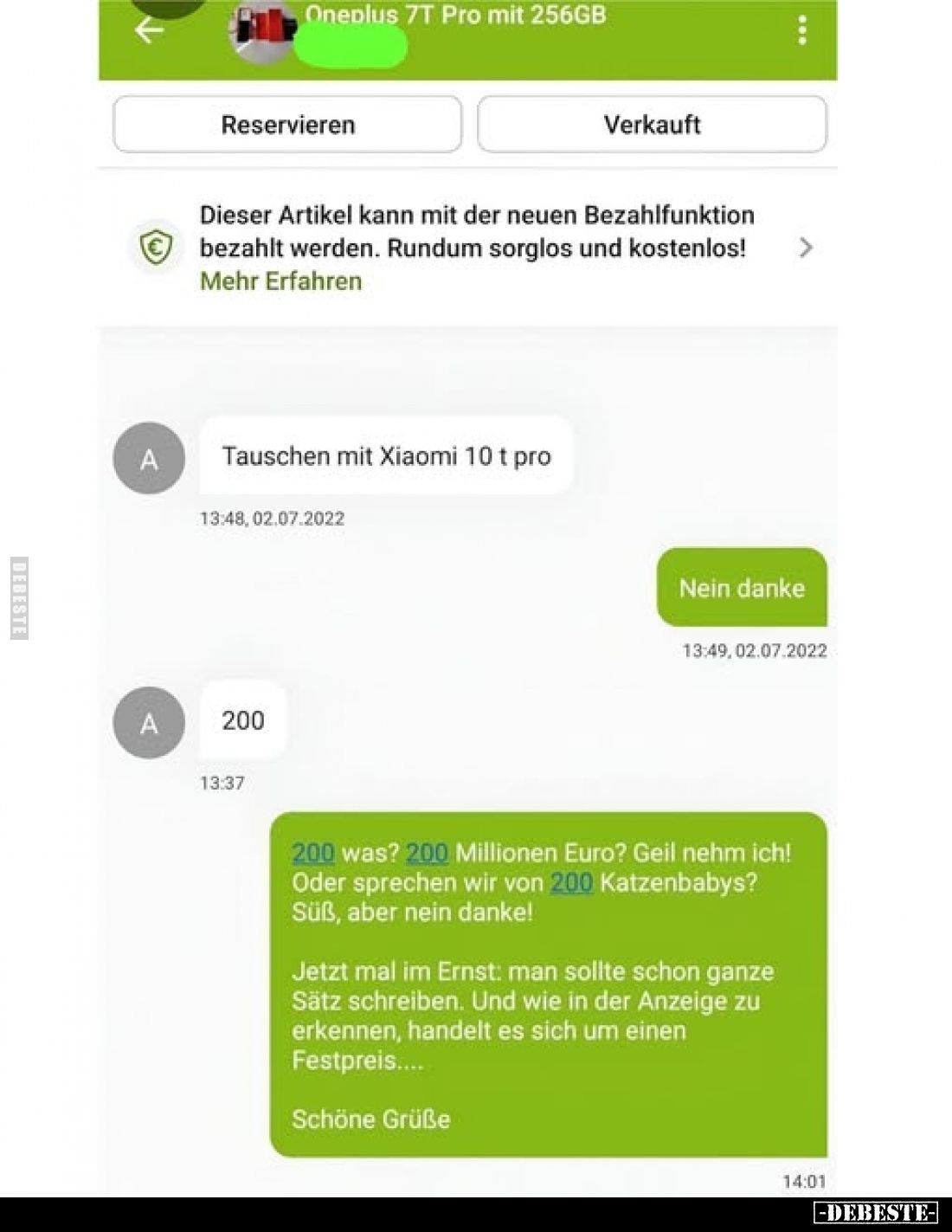
Task: Expand the Bezahlfunktion banner chevron
Action: click(x=806, y=248)
